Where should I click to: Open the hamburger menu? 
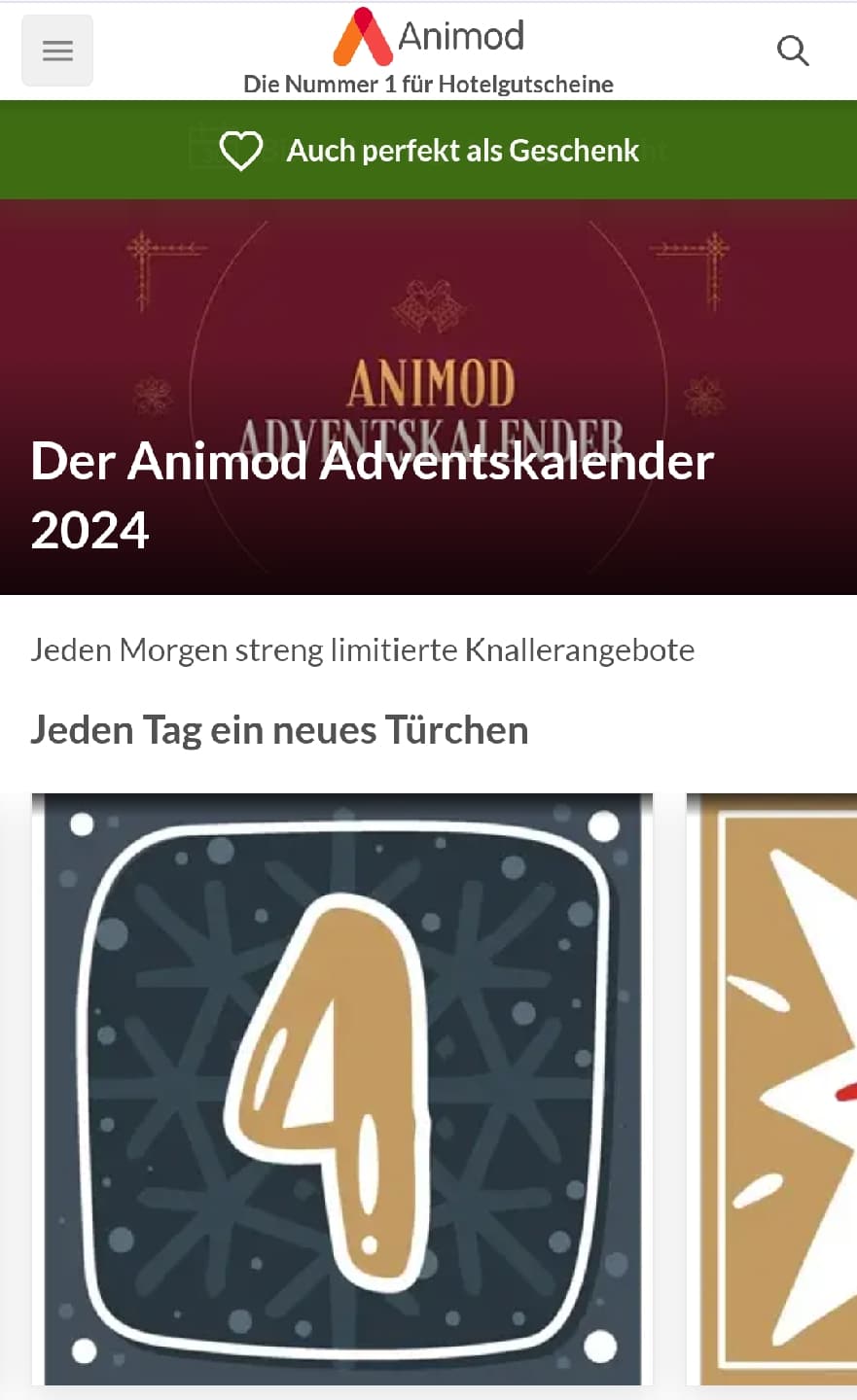click(x=57, y=51)
